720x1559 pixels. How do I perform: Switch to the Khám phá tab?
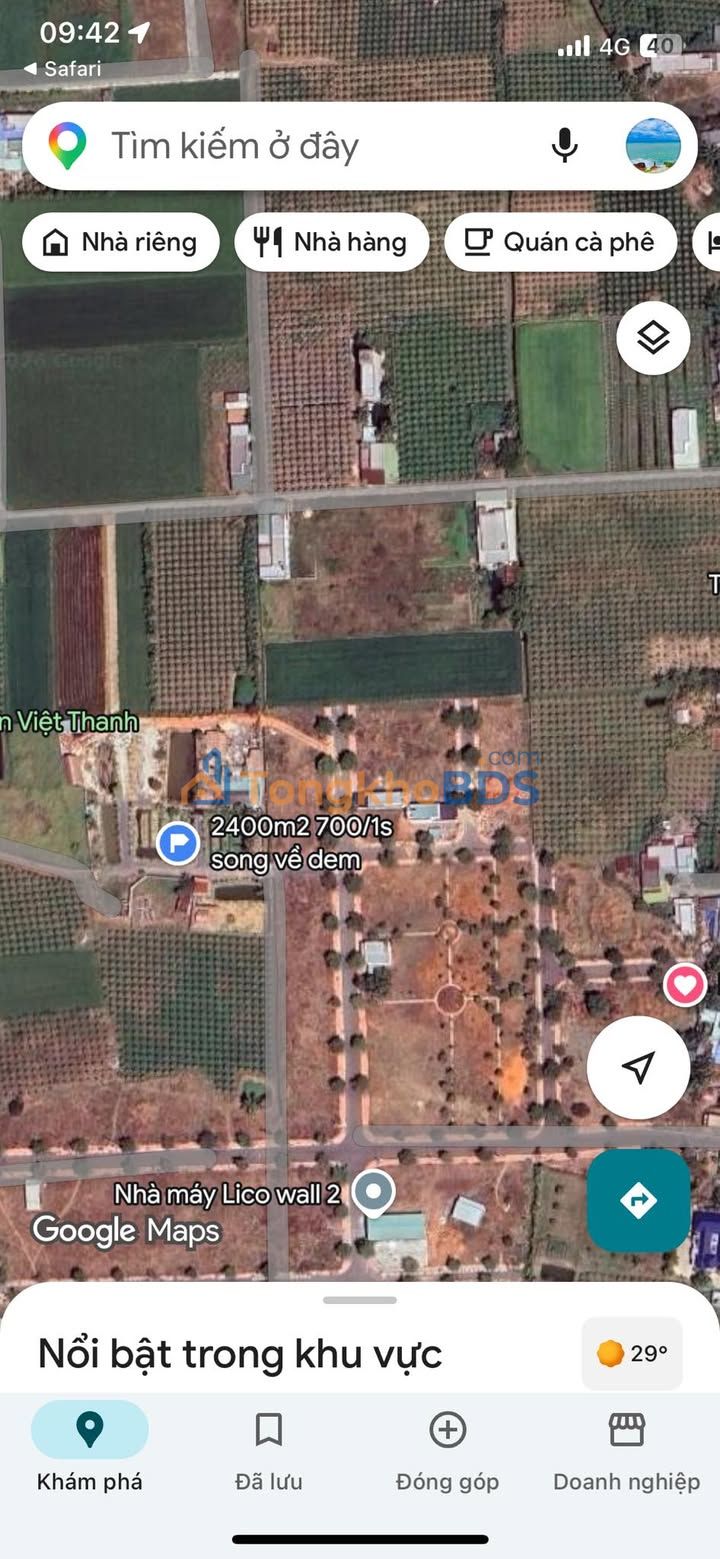coord(90,1447)
